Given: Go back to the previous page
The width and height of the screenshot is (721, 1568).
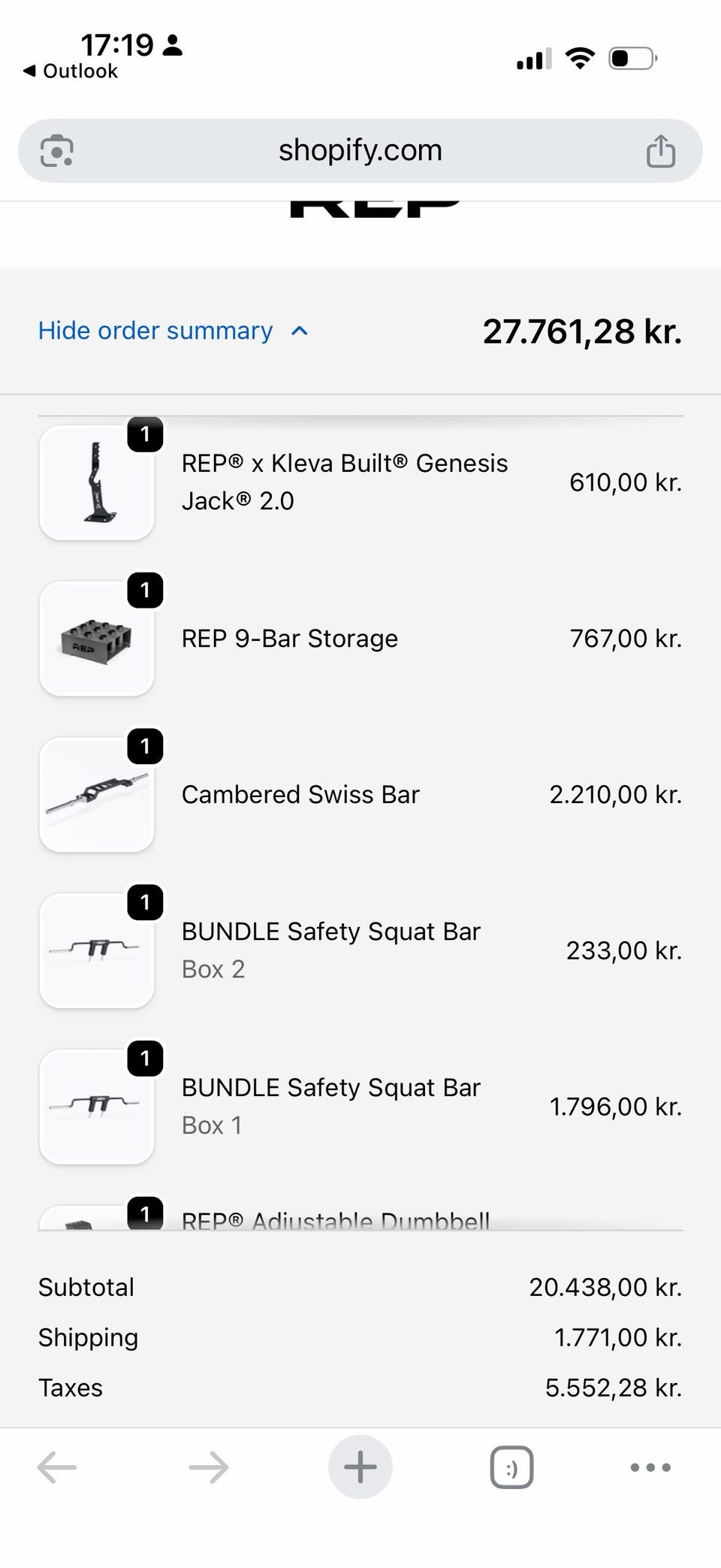Looking at the screenshot, I should tap(57, 1467).
